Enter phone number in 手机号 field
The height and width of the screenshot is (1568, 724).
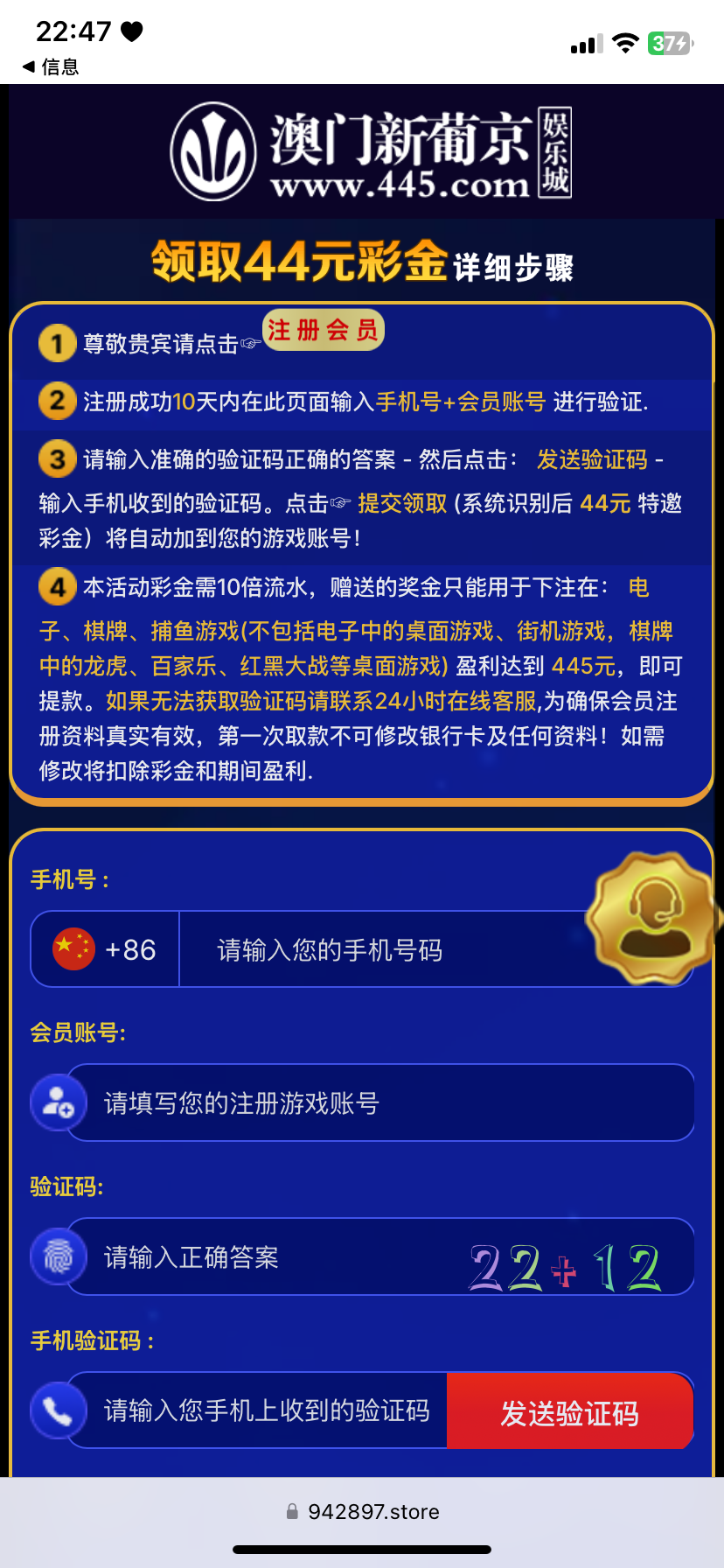(x=385, y=950)
